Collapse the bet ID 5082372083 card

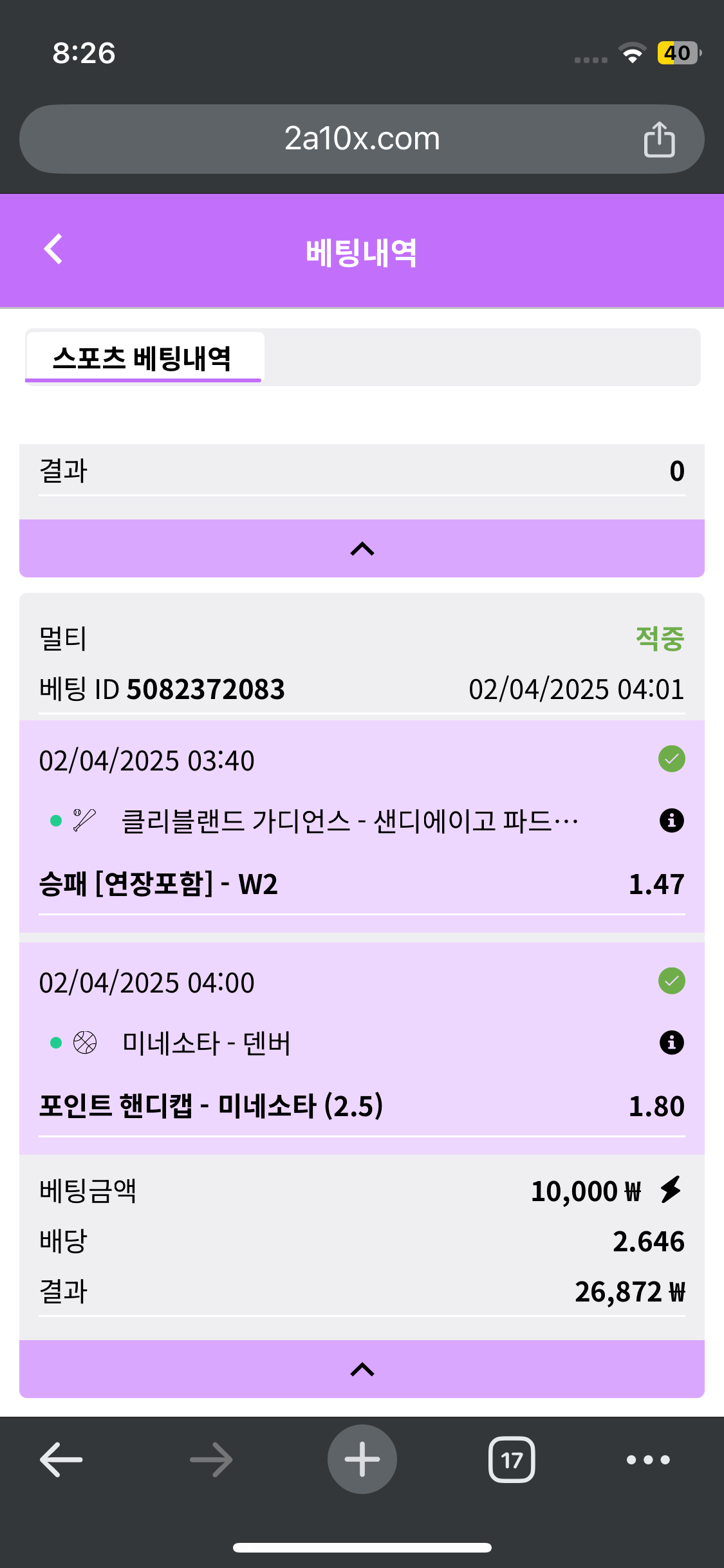362,1369
